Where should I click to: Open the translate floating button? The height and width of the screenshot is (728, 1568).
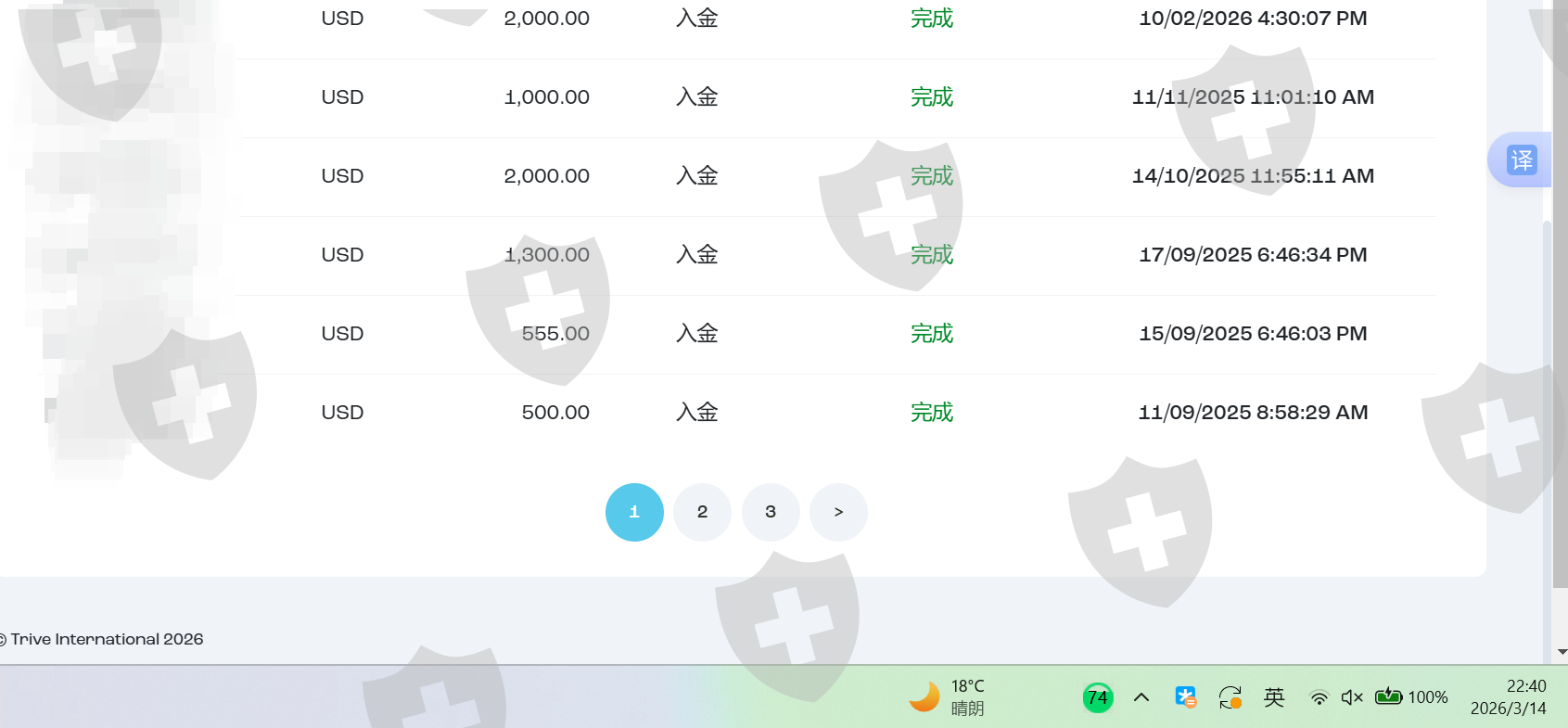[x=1522, y=160]
